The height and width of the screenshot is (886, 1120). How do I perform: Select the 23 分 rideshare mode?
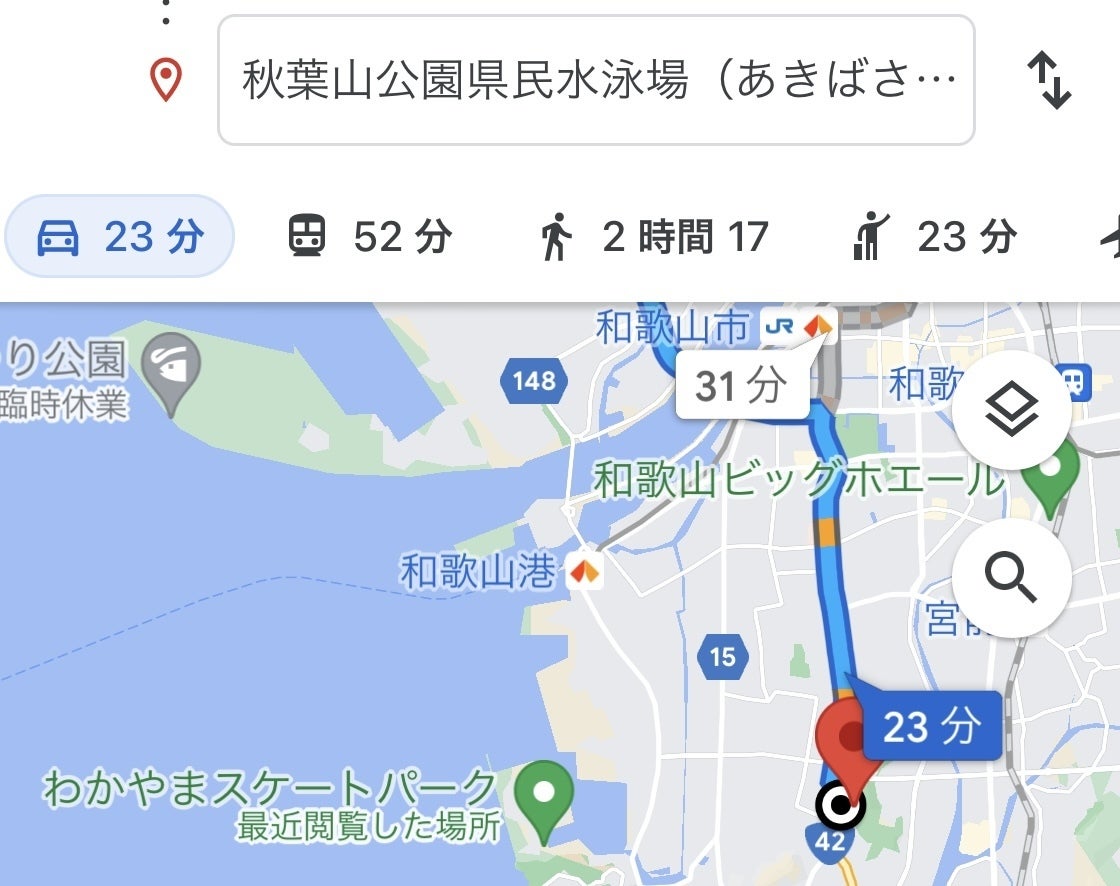click(x=936, y=237)
